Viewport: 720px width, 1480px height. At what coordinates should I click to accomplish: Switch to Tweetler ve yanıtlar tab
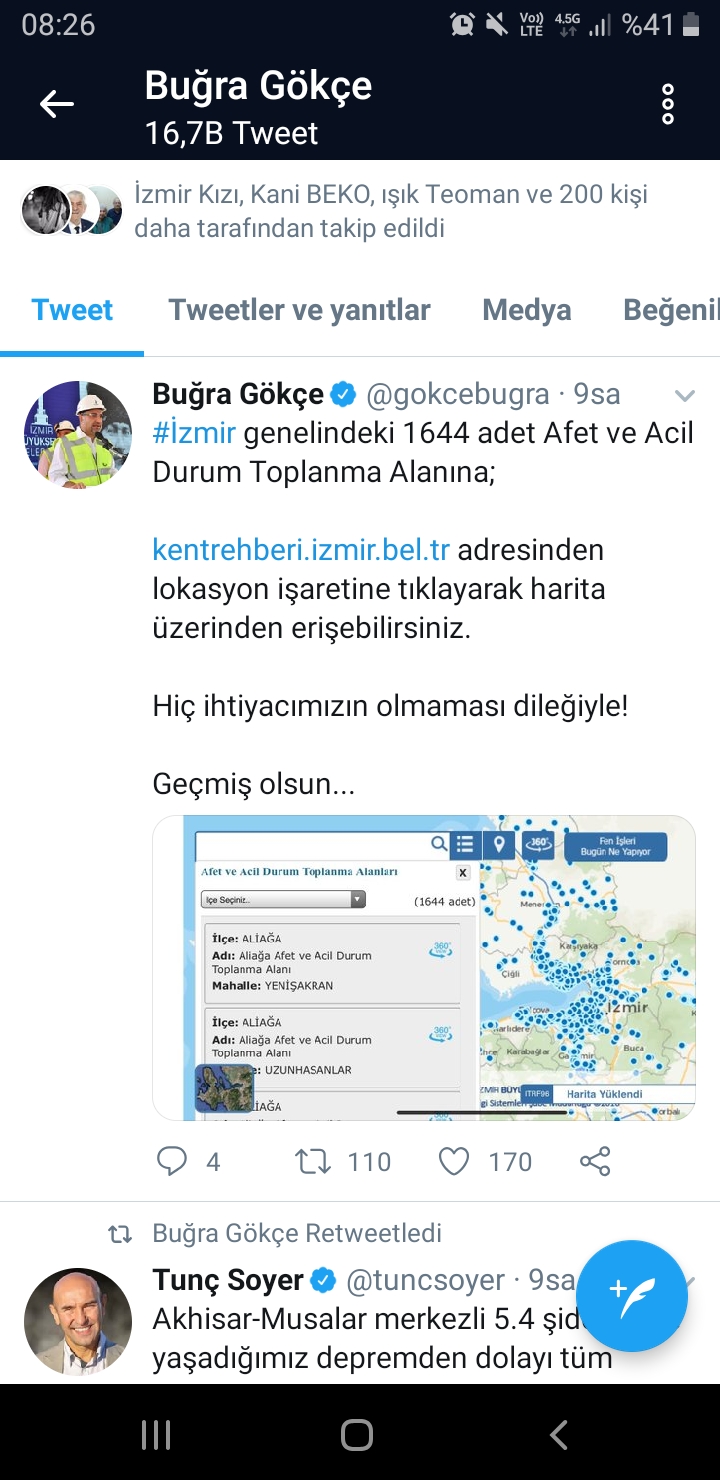point(299,310)
